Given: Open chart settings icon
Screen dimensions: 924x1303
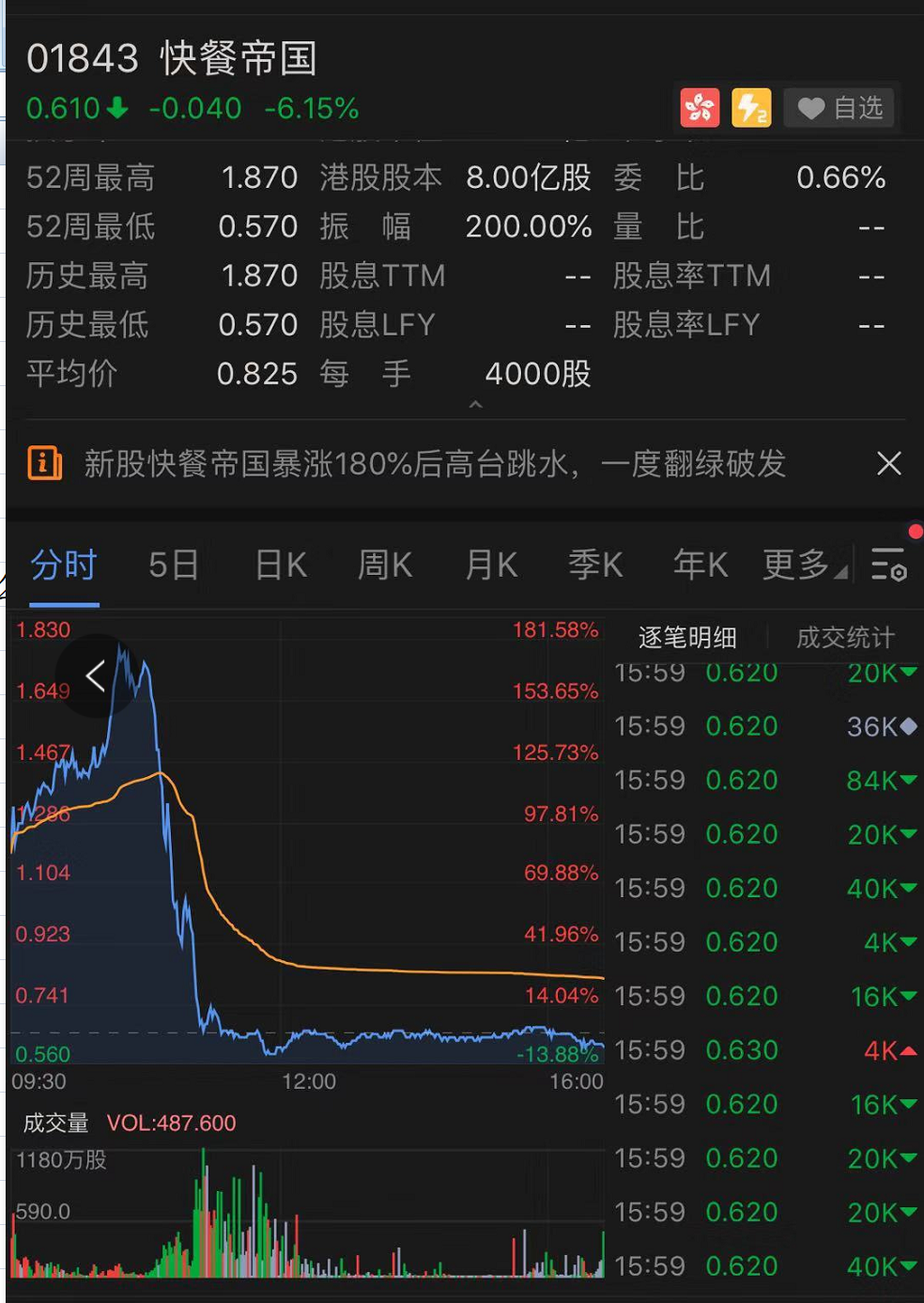Looking at the screenshot, I should coord(888,566).
